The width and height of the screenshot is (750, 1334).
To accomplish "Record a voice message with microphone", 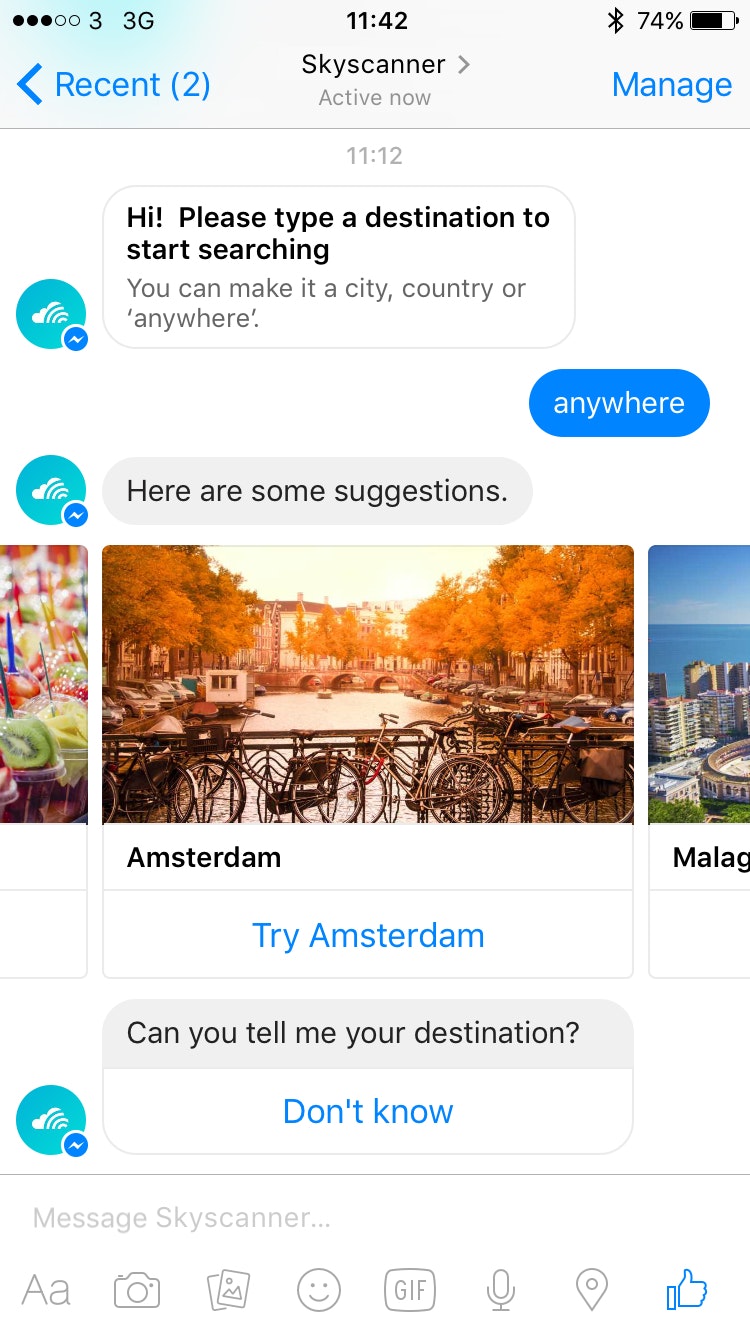I will click(x=501, y=1291).
